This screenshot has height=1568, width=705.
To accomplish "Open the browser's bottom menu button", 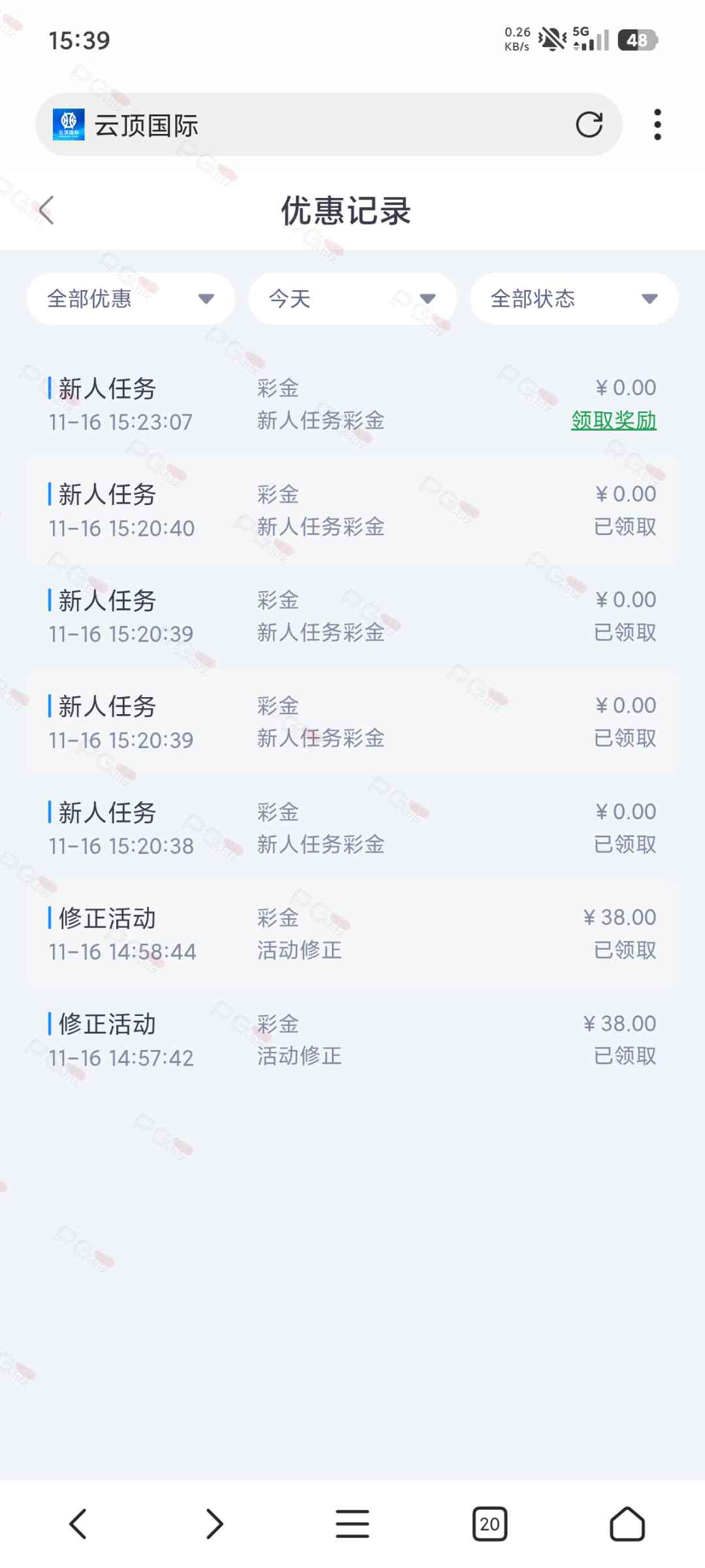I will (x=352, y=1524).
